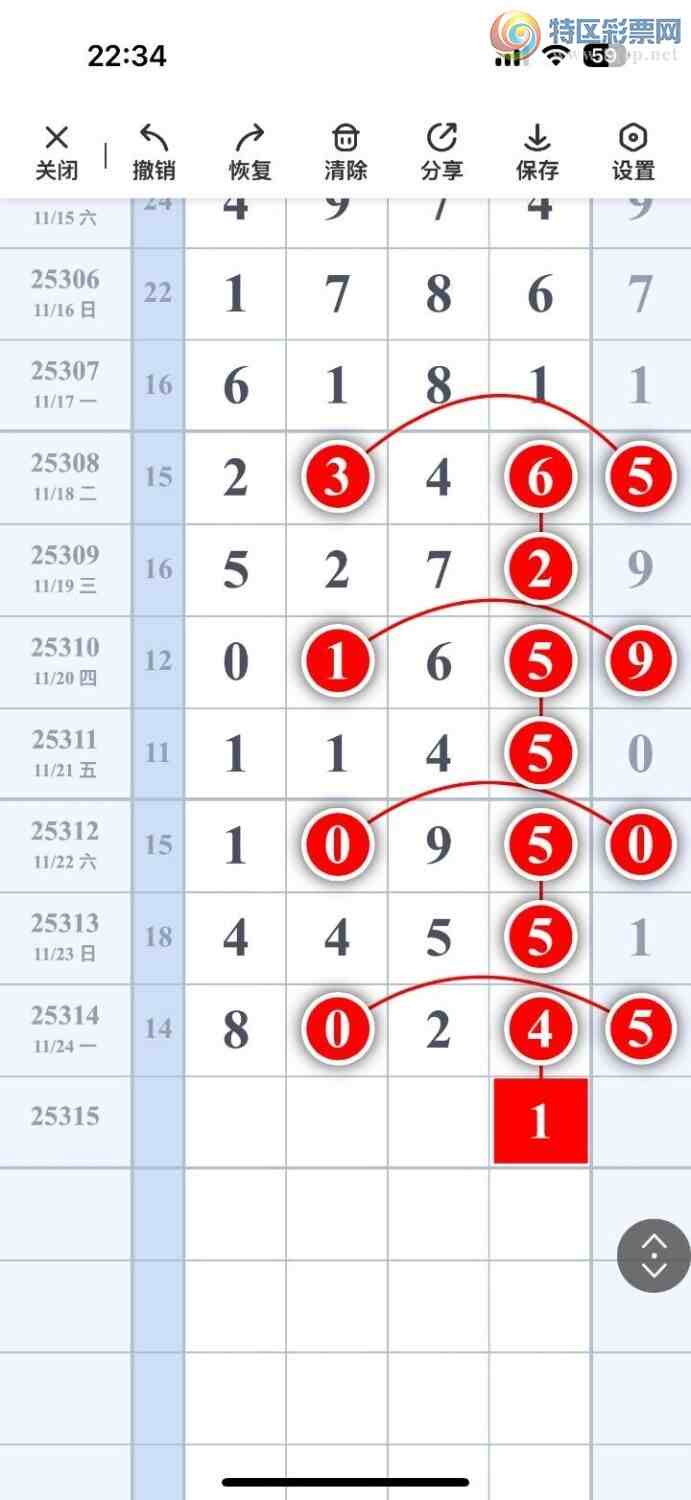Undo the last mark with 撤销

click(x=153, y=152)
